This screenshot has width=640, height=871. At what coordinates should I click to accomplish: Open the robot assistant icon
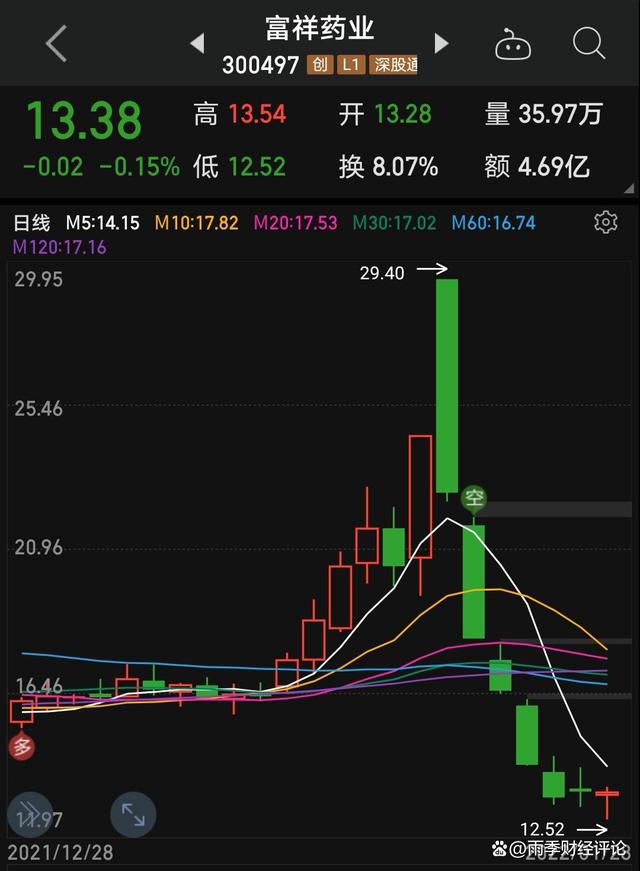pos(513,44)
